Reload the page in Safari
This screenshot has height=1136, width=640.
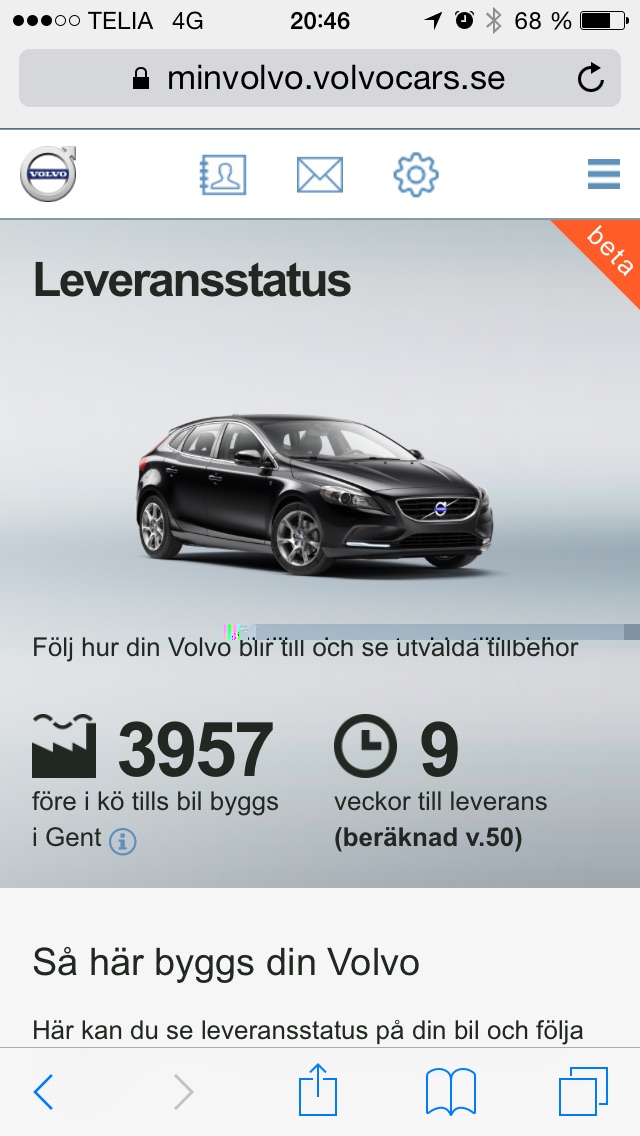click(x=592, y=78)
